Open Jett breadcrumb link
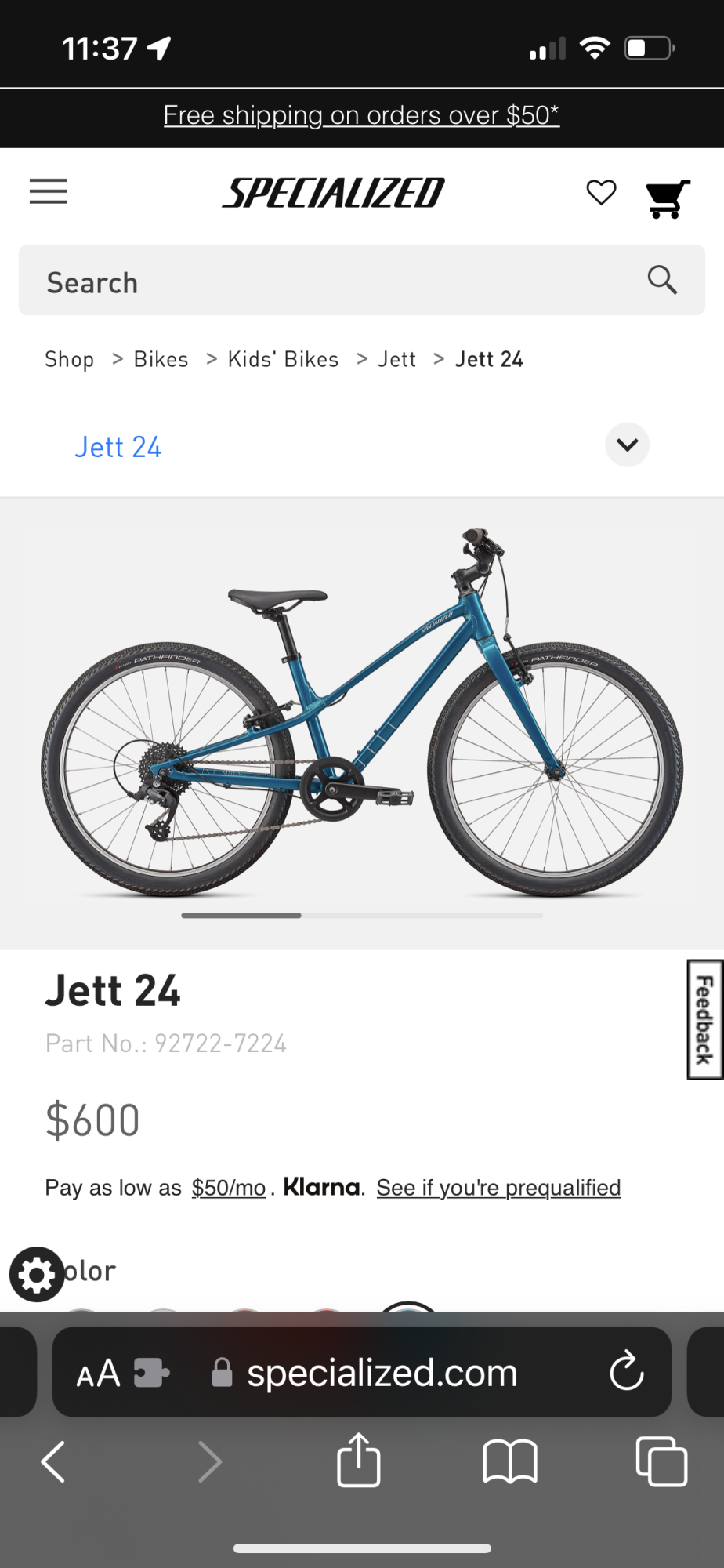 (396, 359)
